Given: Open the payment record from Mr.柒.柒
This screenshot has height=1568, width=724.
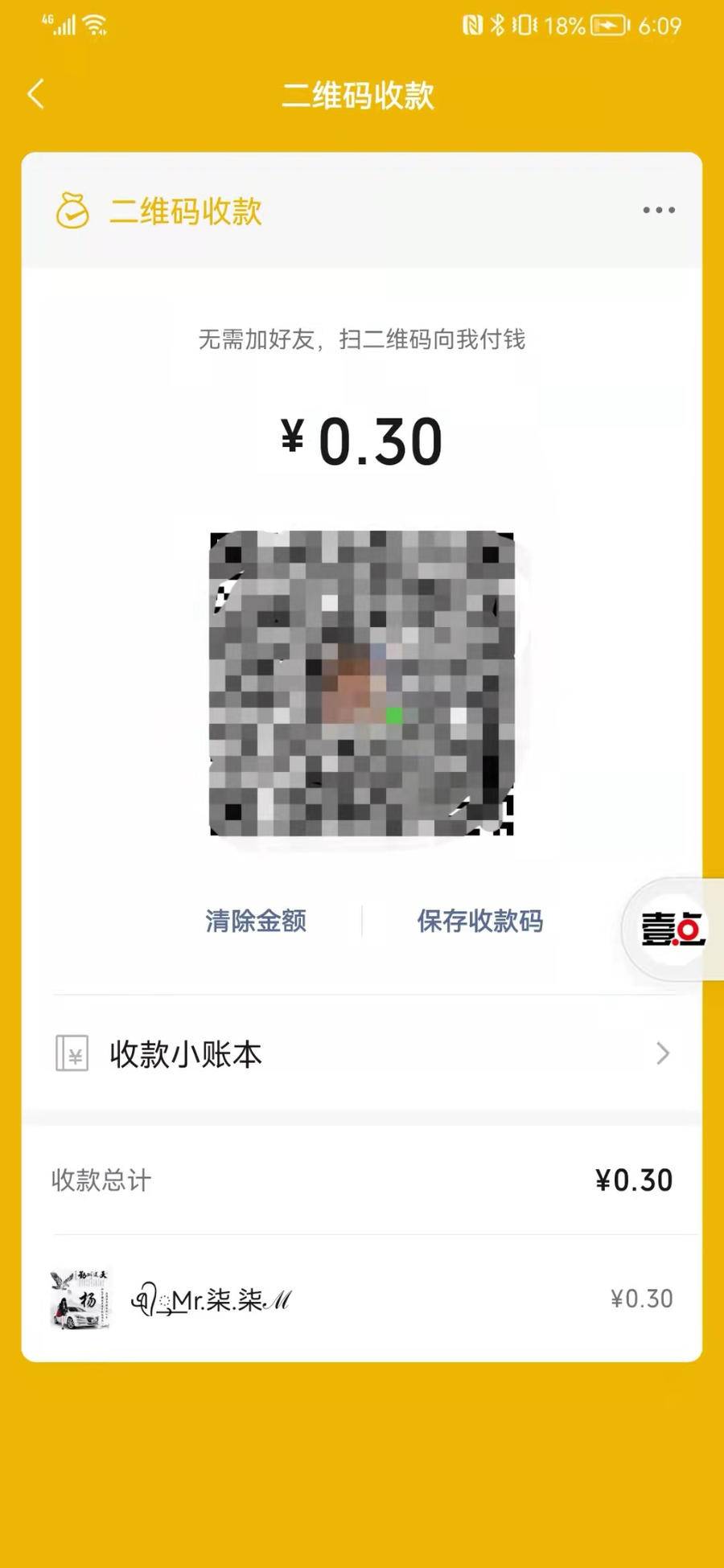Looking at the screenshot, I should (362, 1299).
